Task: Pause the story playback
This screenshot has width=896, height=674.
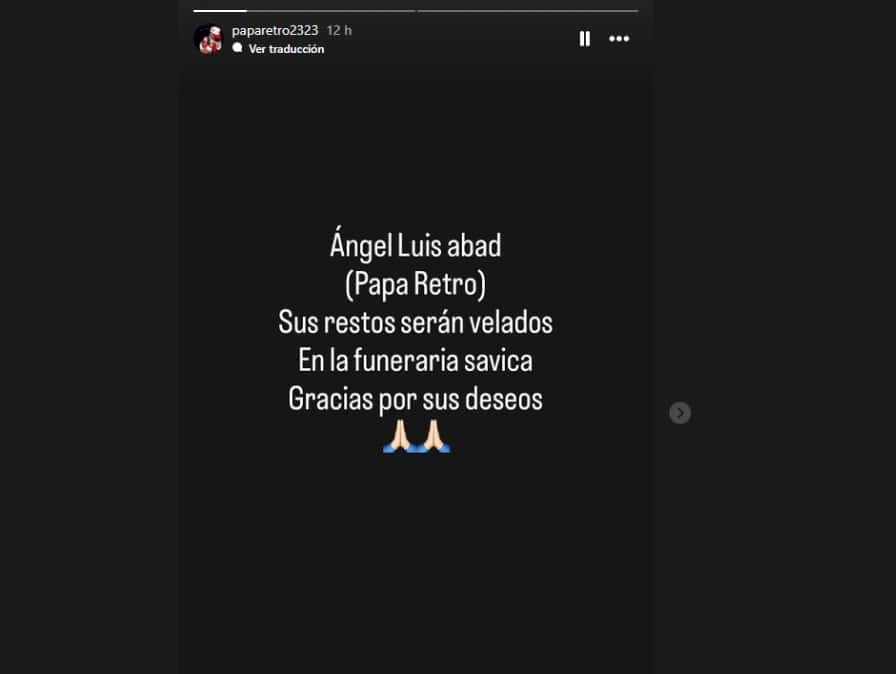Action: (585, 39)
